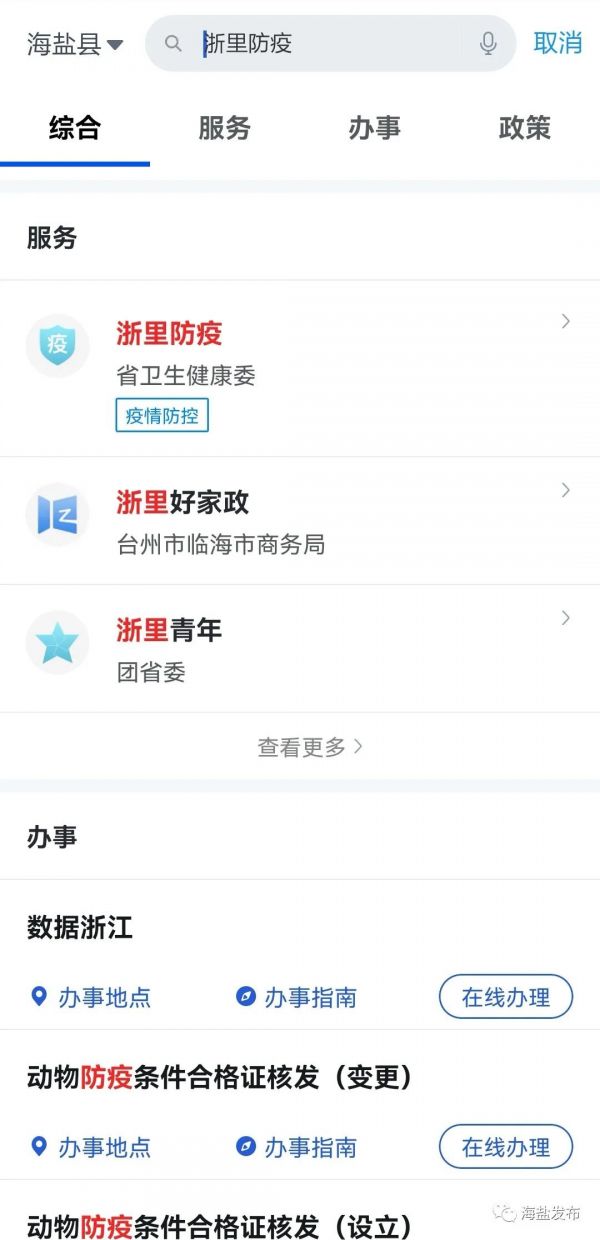Tap the 疫情防控 tag chip

[162, 416]
